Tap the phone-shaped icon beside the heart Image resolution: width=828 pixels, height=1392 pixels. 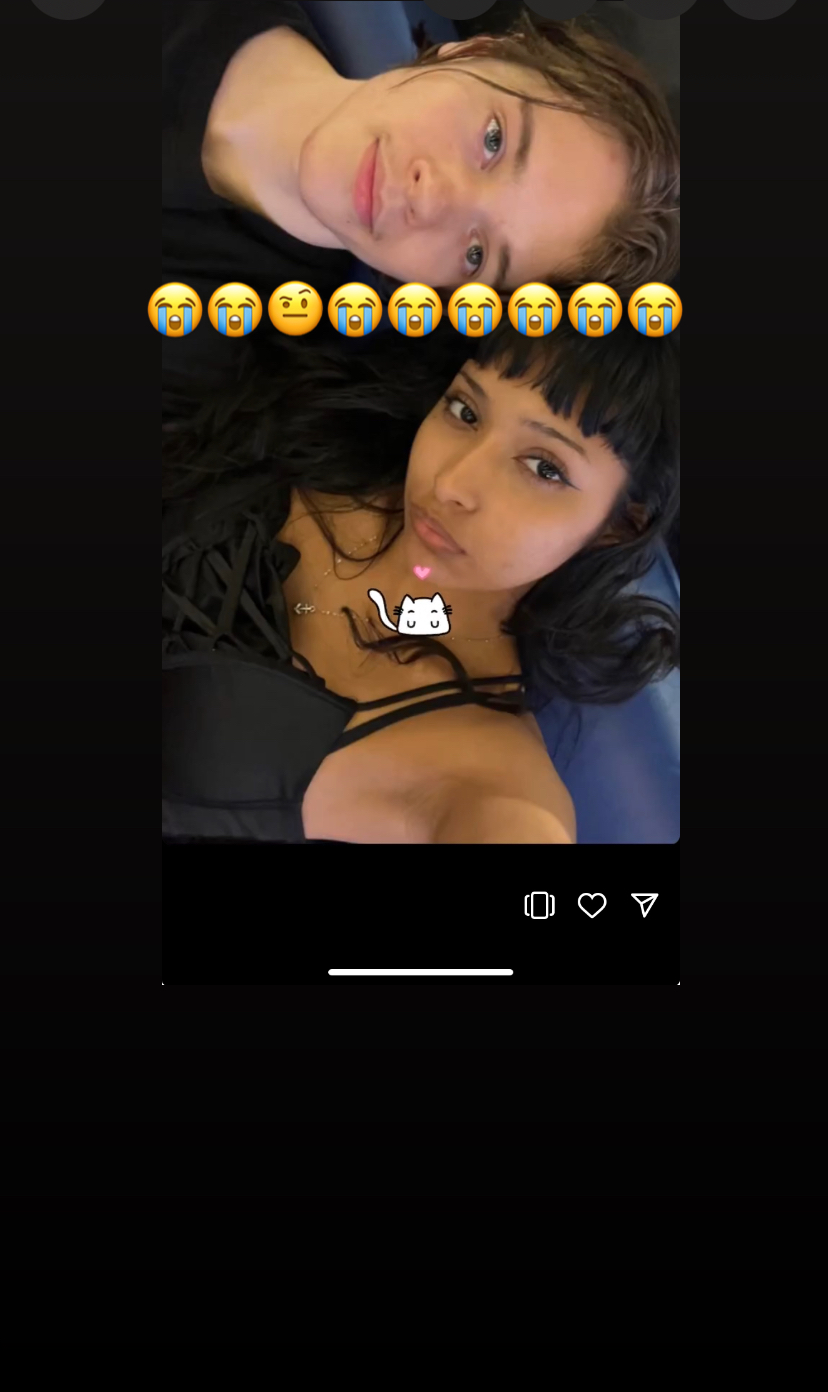tap(539, 905)
